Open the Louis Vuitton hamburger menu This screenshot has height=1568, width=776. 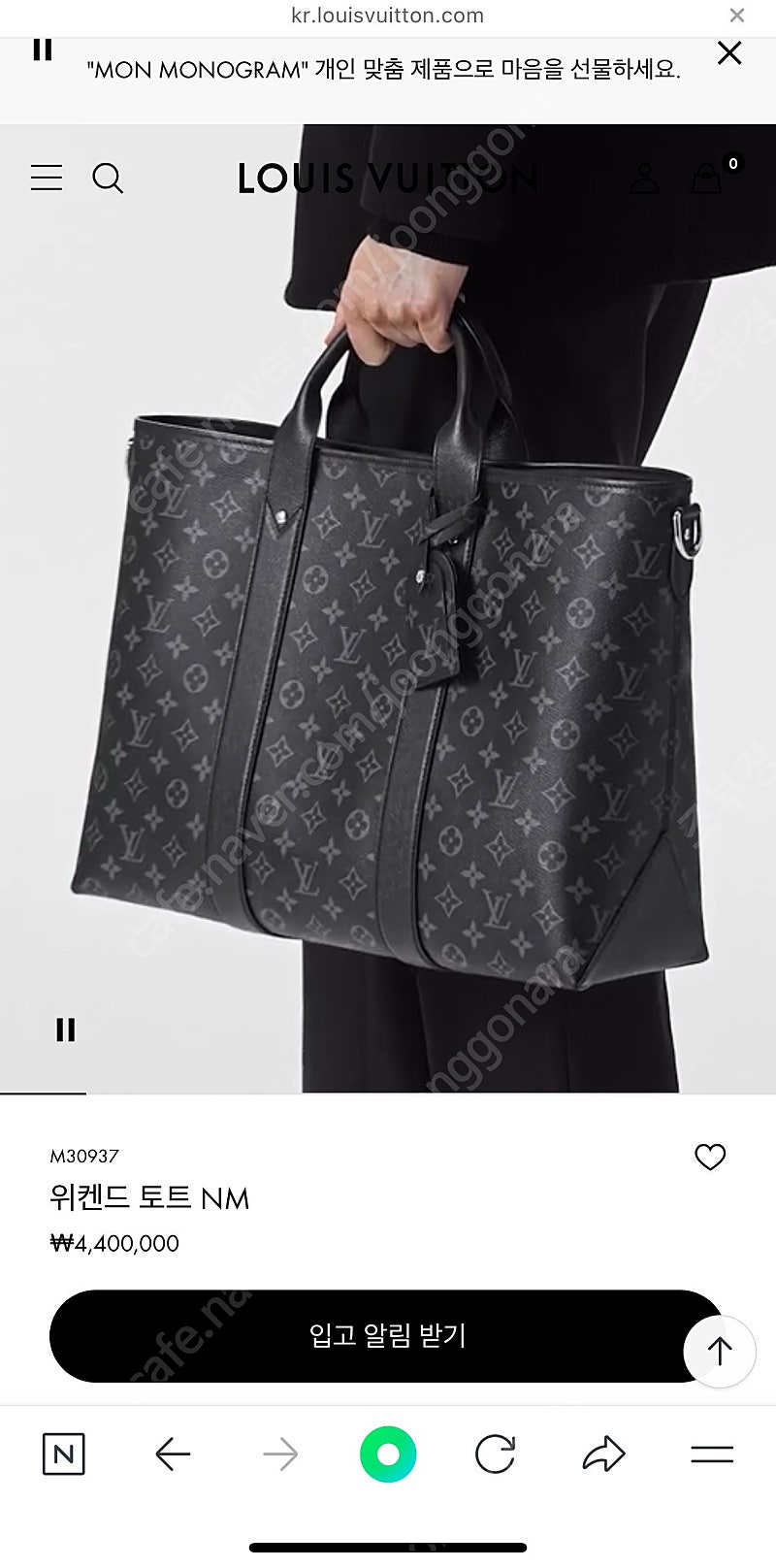[x=46, y=178]
